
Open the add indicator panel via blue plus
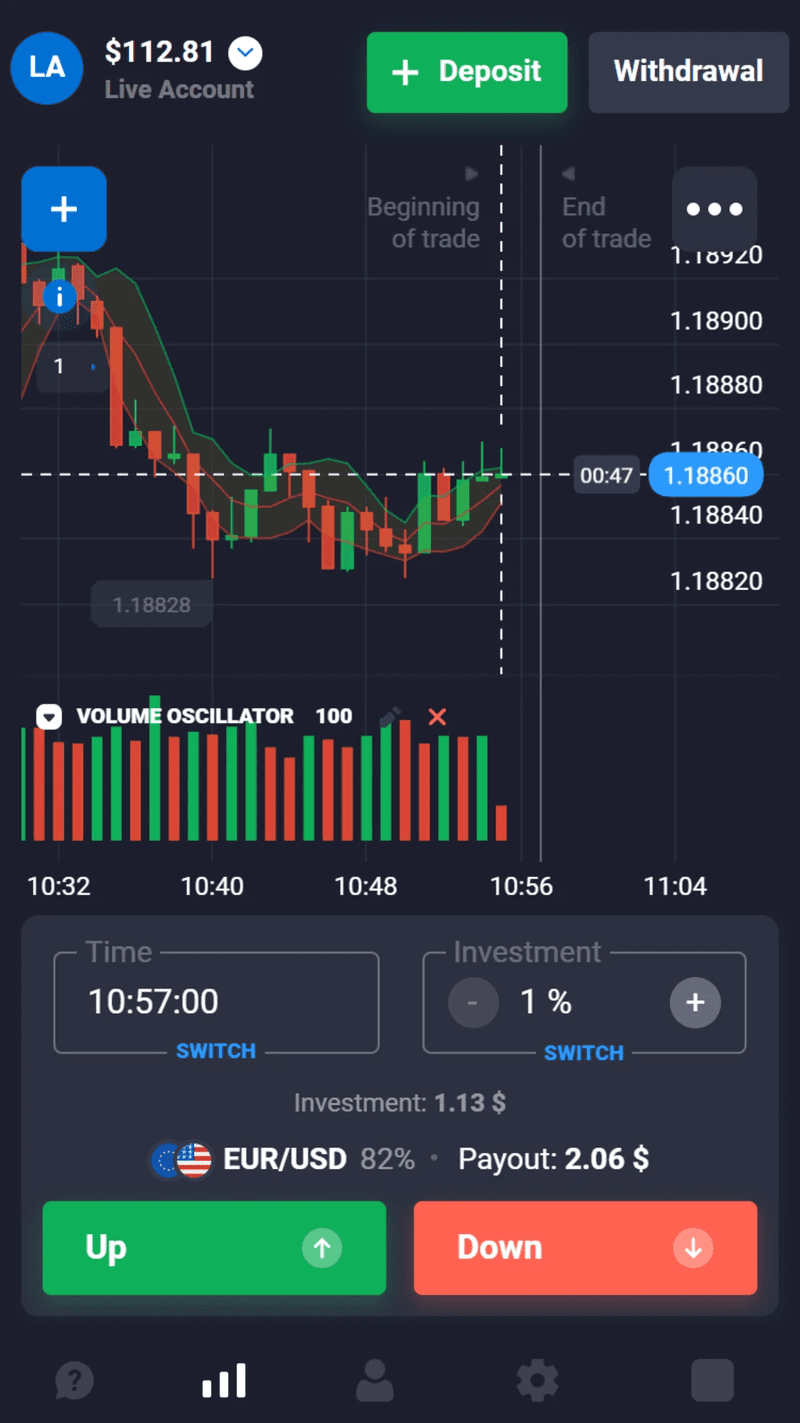(63, 209)
